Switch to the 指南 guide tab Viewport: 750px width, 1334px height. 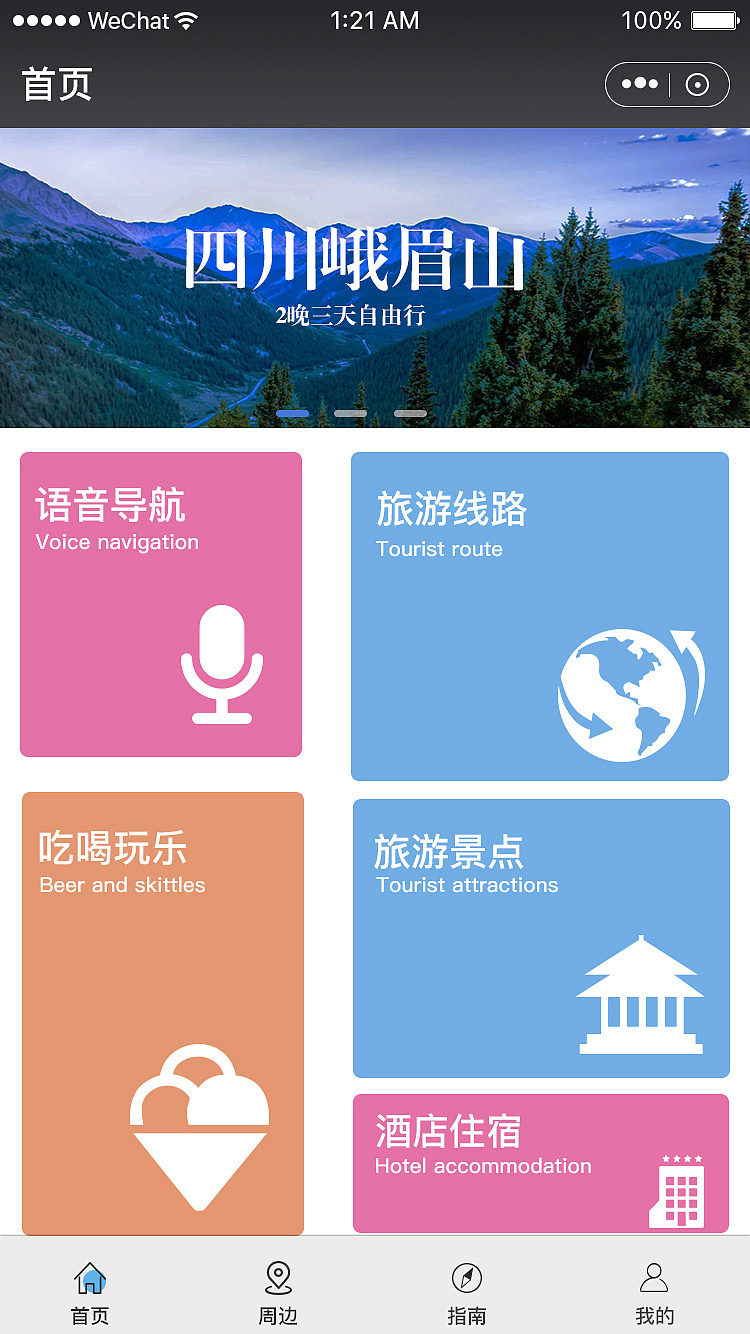click(x=466, y=1291)
